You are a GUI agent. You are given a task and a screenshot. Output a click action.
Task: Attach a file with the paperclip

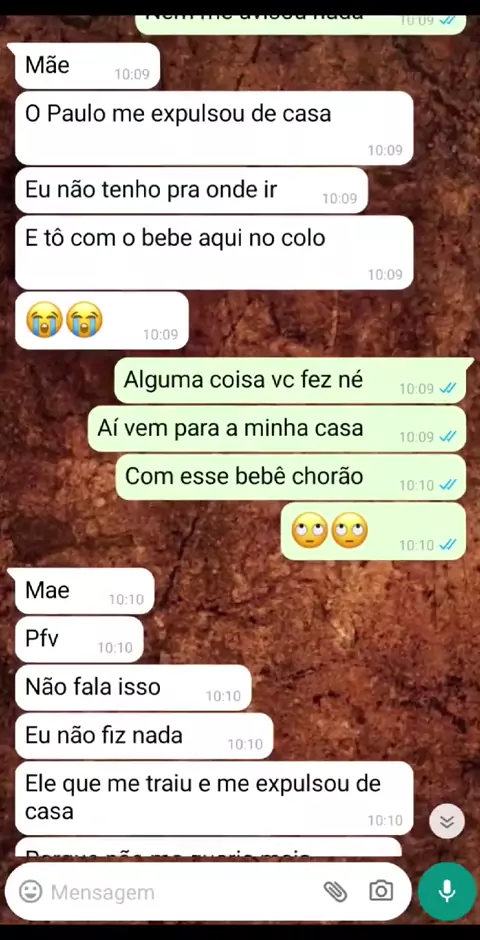coord(336,891)
